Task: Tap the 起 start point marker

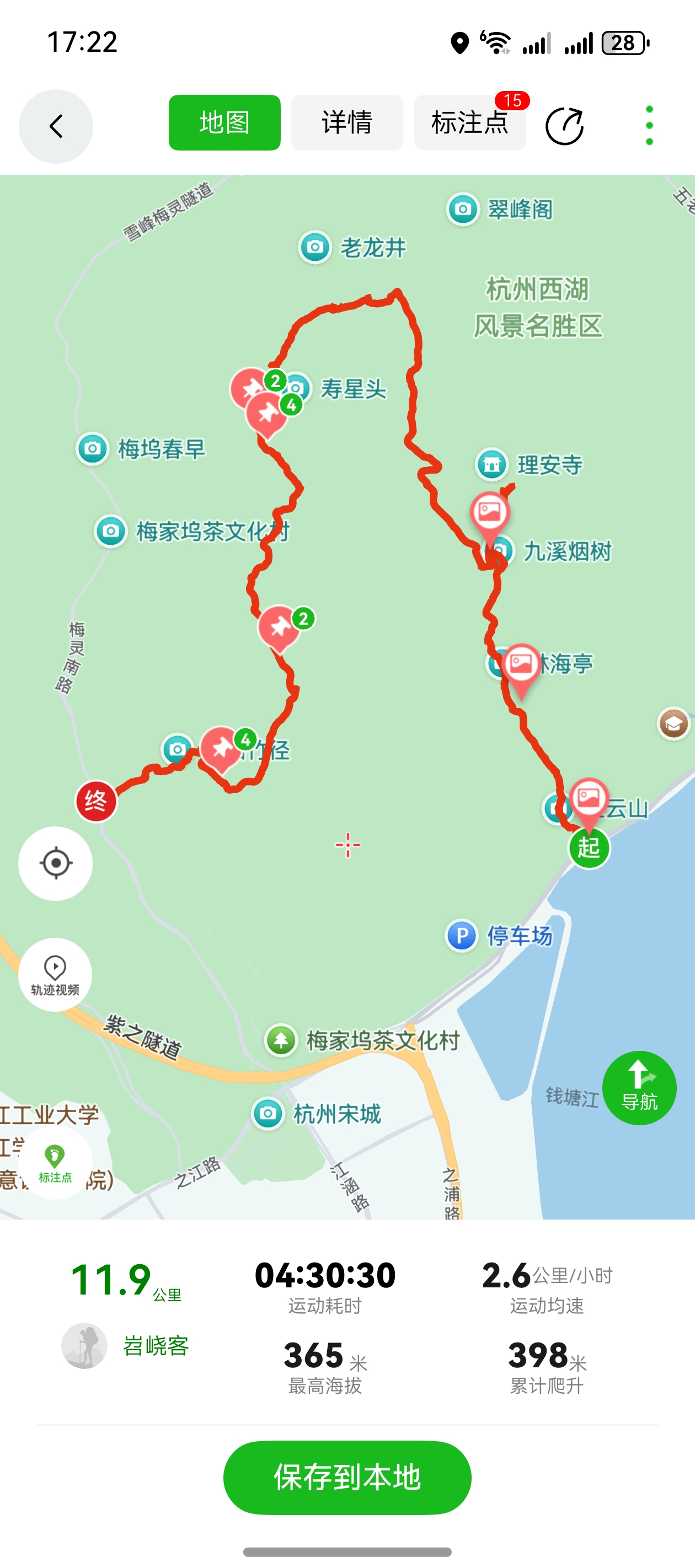Action: click(x=589, y=847)
